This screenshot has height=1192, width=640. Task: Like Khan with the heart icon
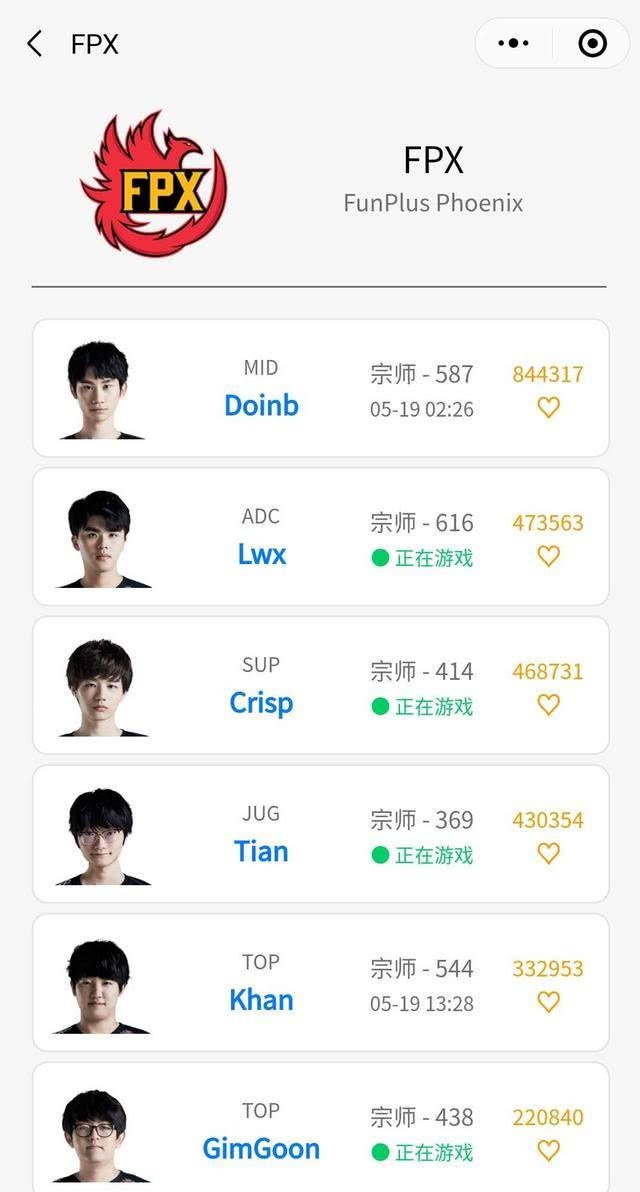[548, 1001]
